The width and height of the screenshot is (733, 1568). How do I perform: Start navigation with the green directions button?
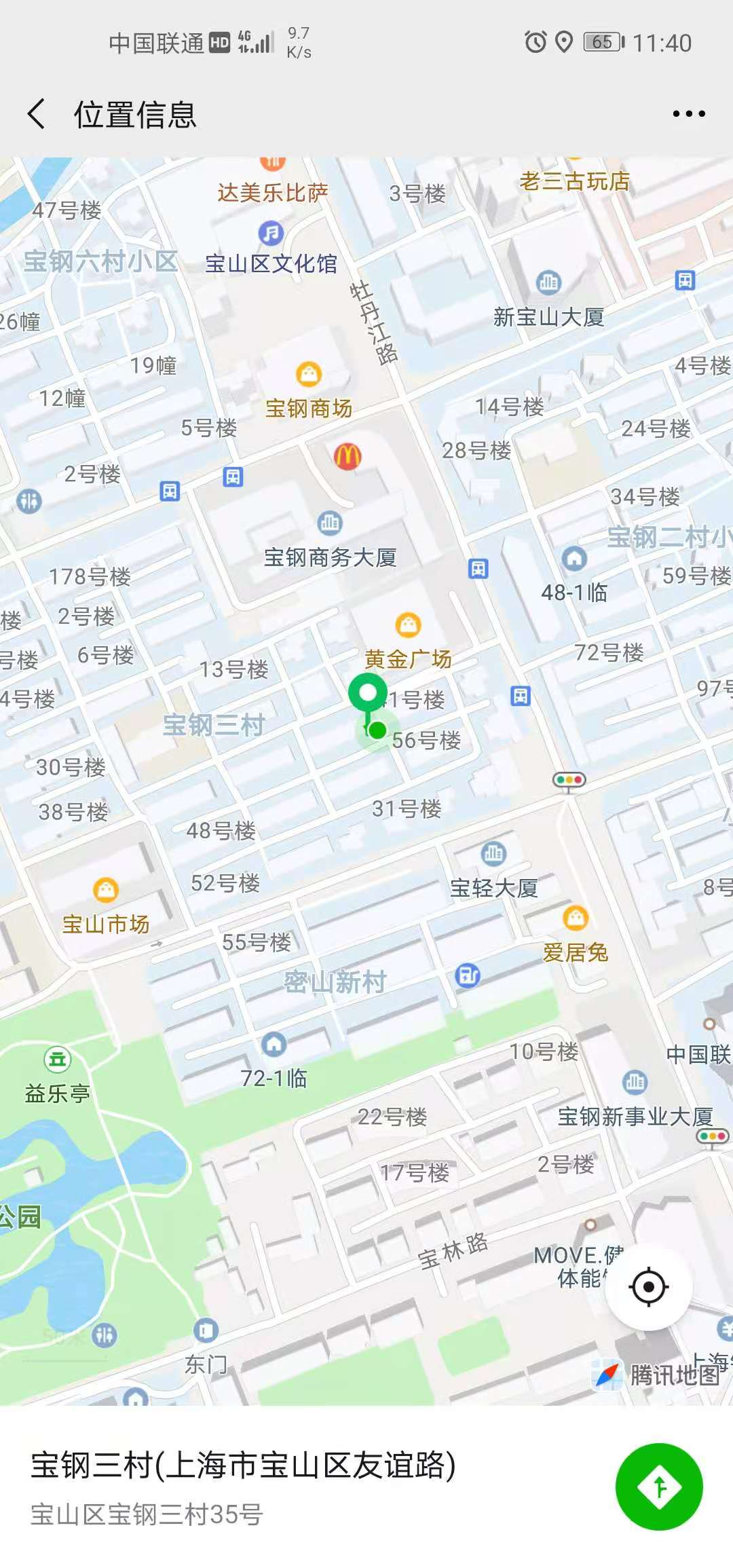pyautogui.click(x=658, y=1486)
